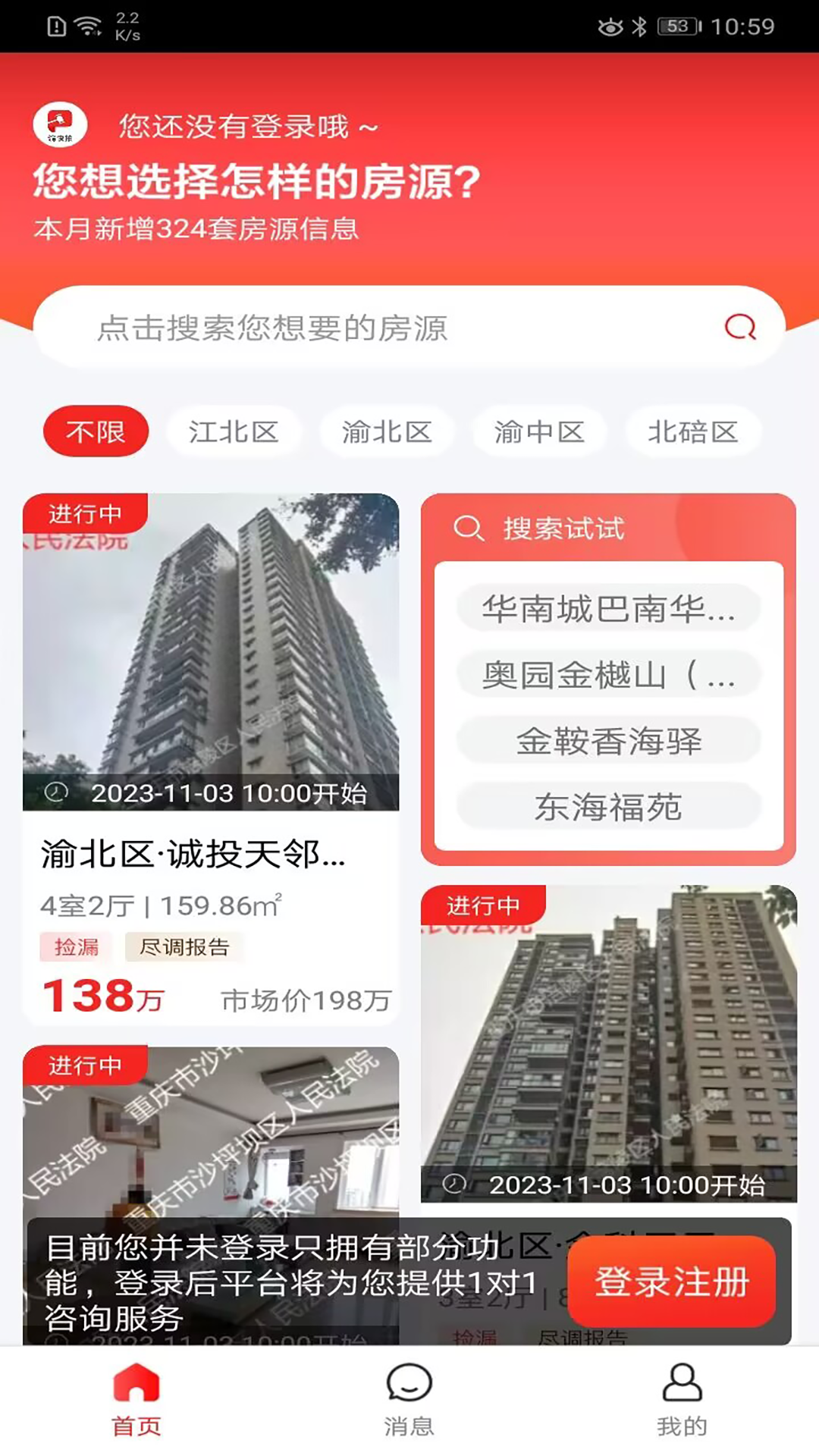Open the 渝北区·诚投天邻 listing card
Image resolution: width=819 pixels, height=1456 pixels.
coord(211,758)
